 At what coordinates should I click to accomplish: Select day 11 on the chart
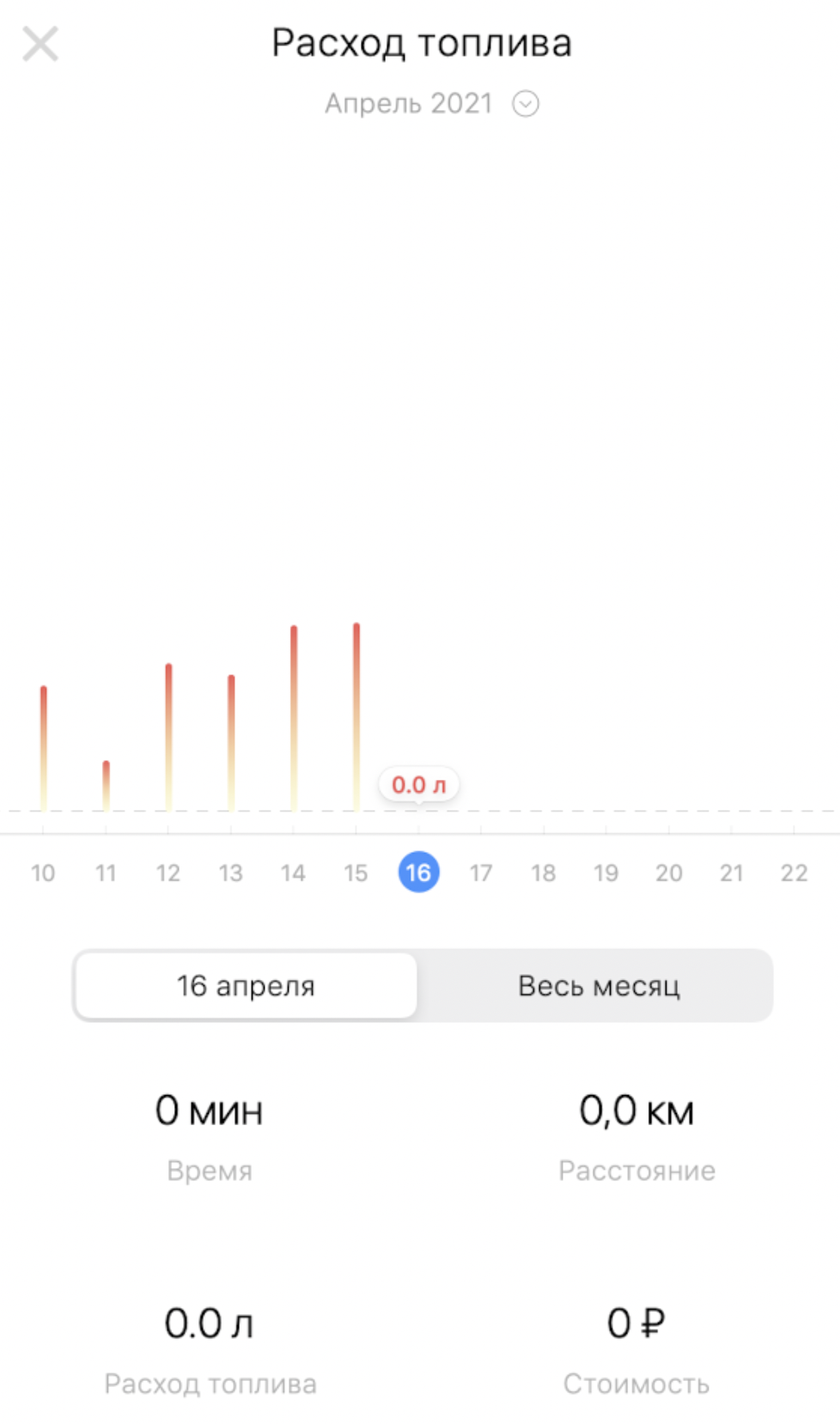tap(106, 873)
